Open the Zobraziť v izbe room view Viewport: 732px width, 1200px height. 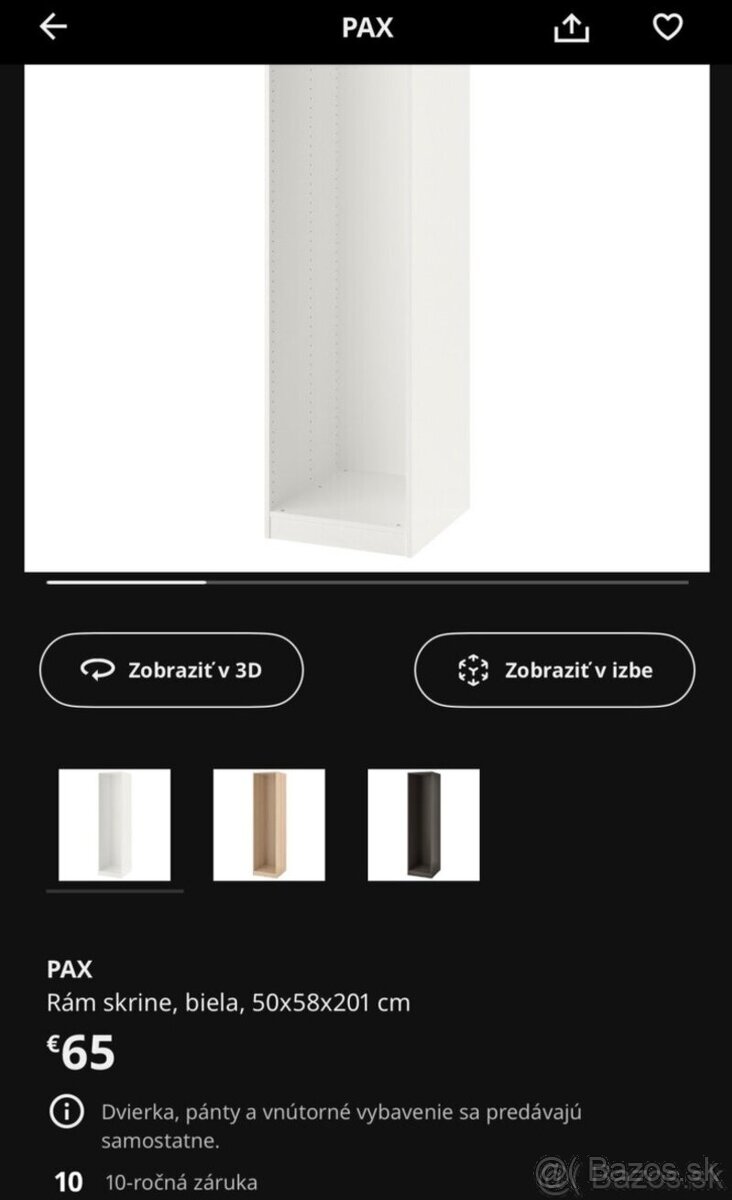click(555, 671)
